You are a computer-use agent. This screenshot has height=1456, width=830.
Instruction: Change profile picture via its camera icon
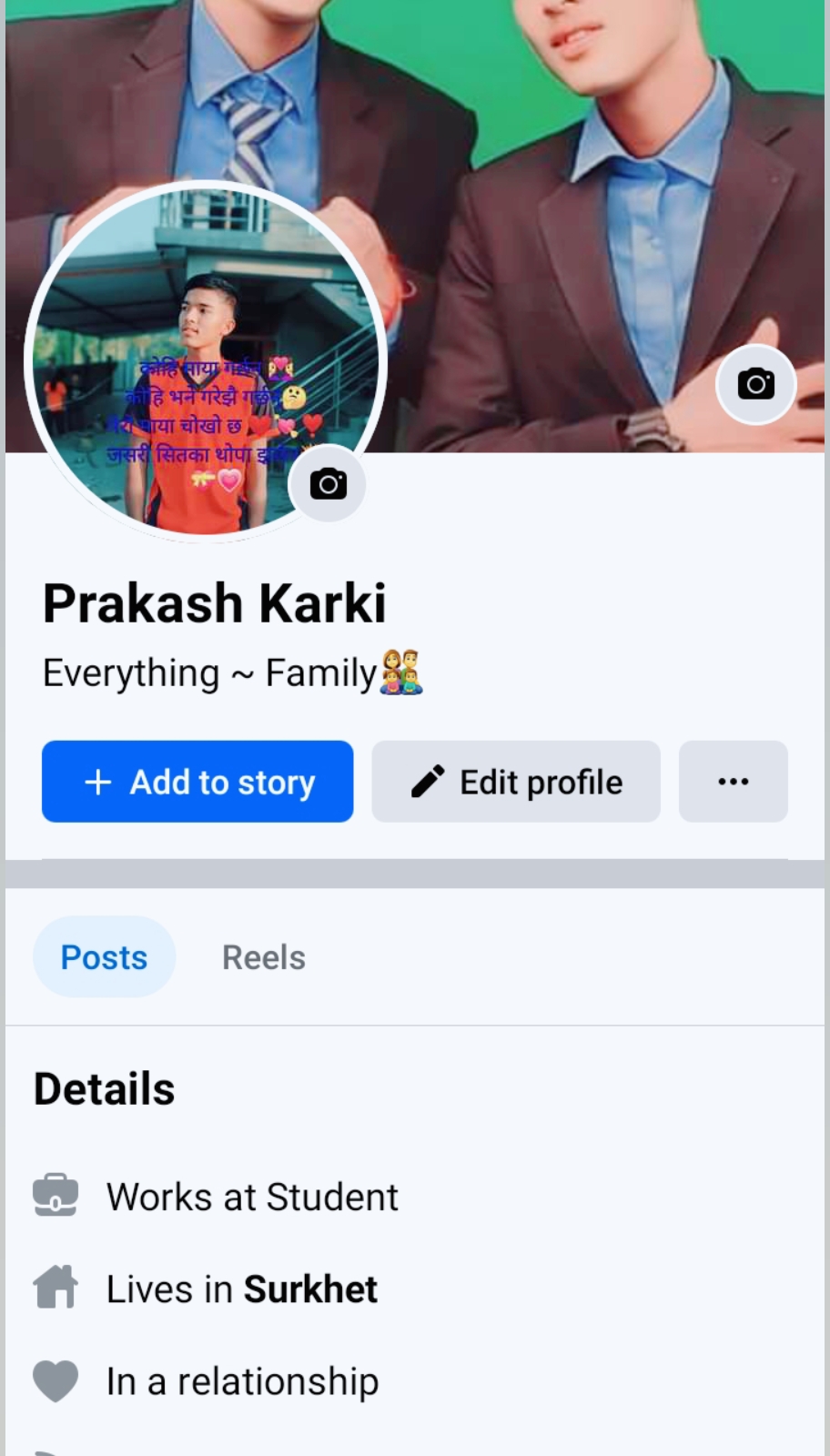328,484
